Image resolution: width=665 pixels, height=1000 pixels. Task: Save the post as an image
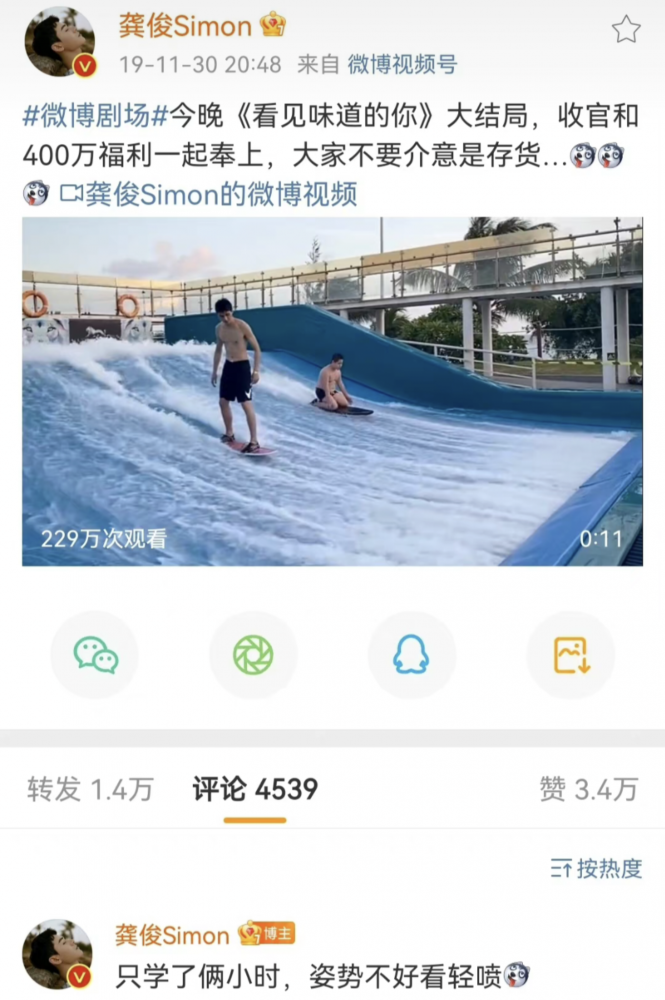point(571,655)
